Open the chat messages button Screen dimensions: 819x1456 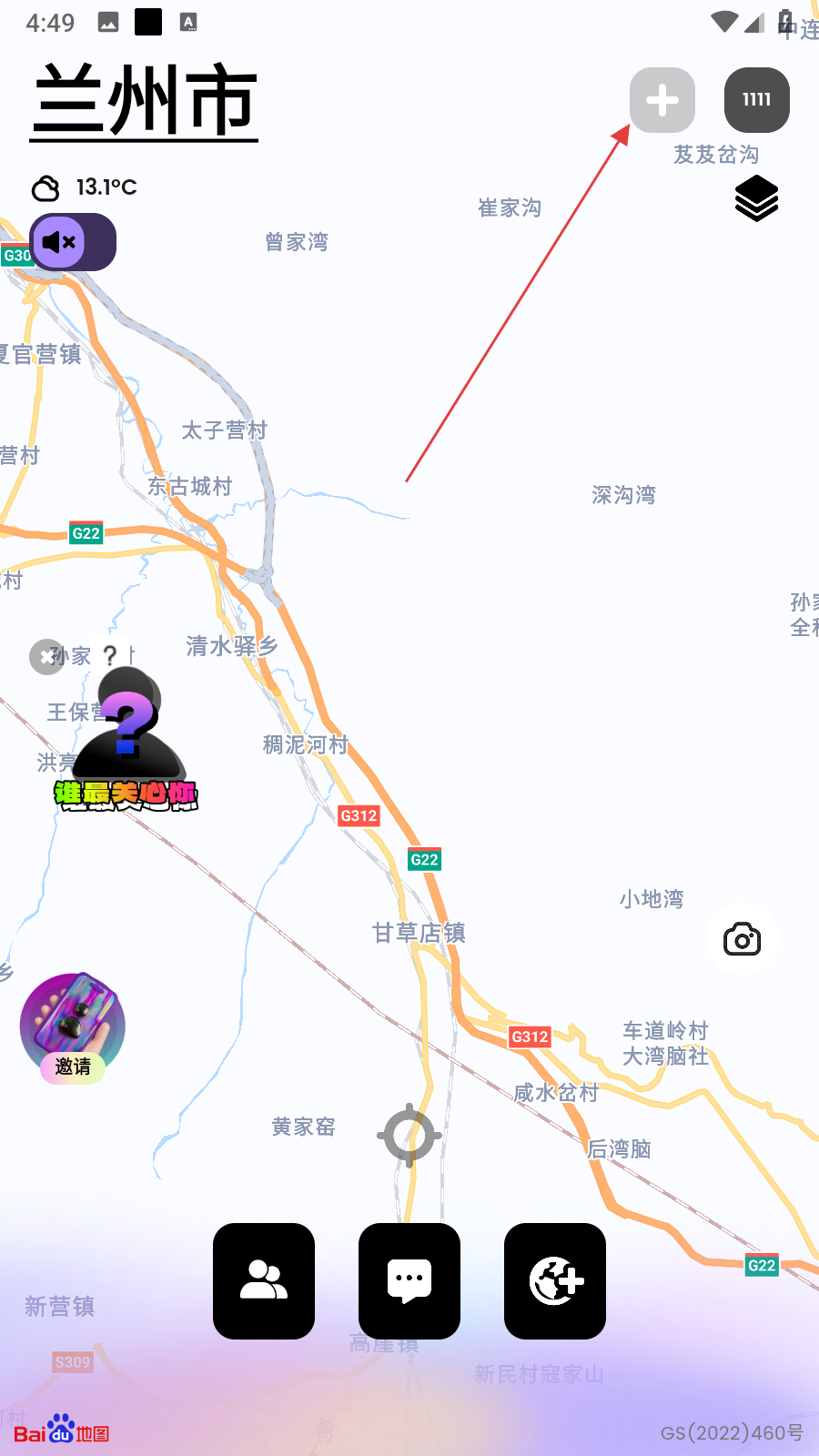tap(409, 1280)
